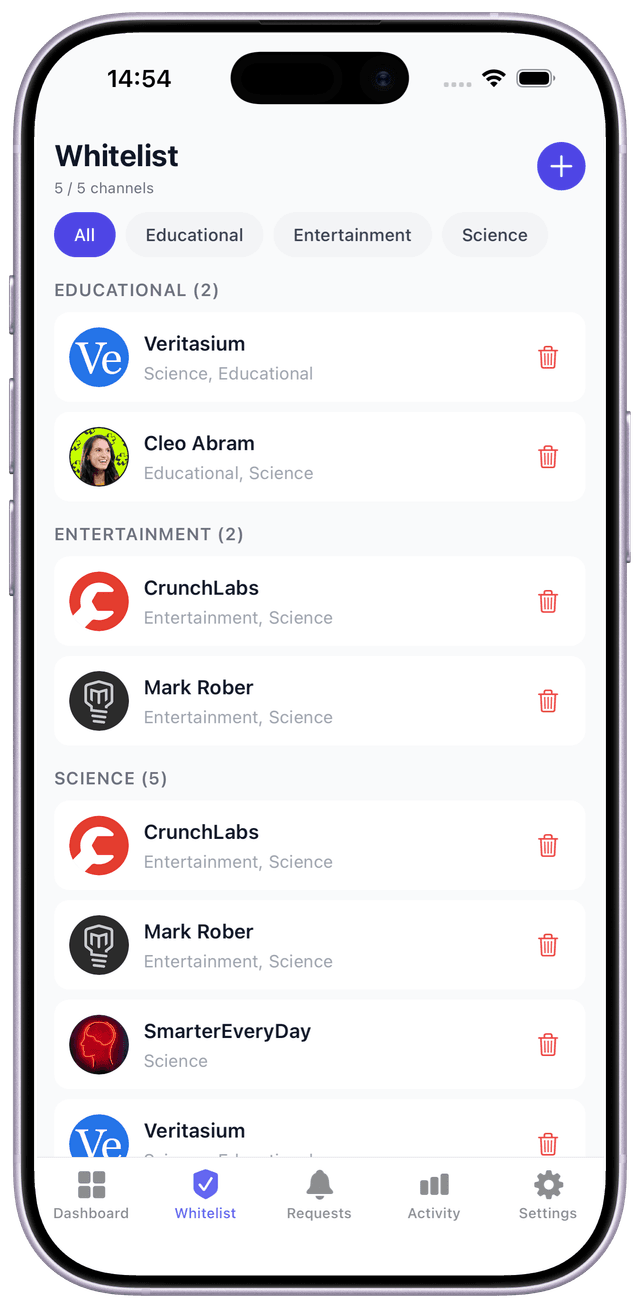Image resolution: width=640 pixels, height=1308 pixels.
Task: Filter channels by Educational
Action: (194, 235)
